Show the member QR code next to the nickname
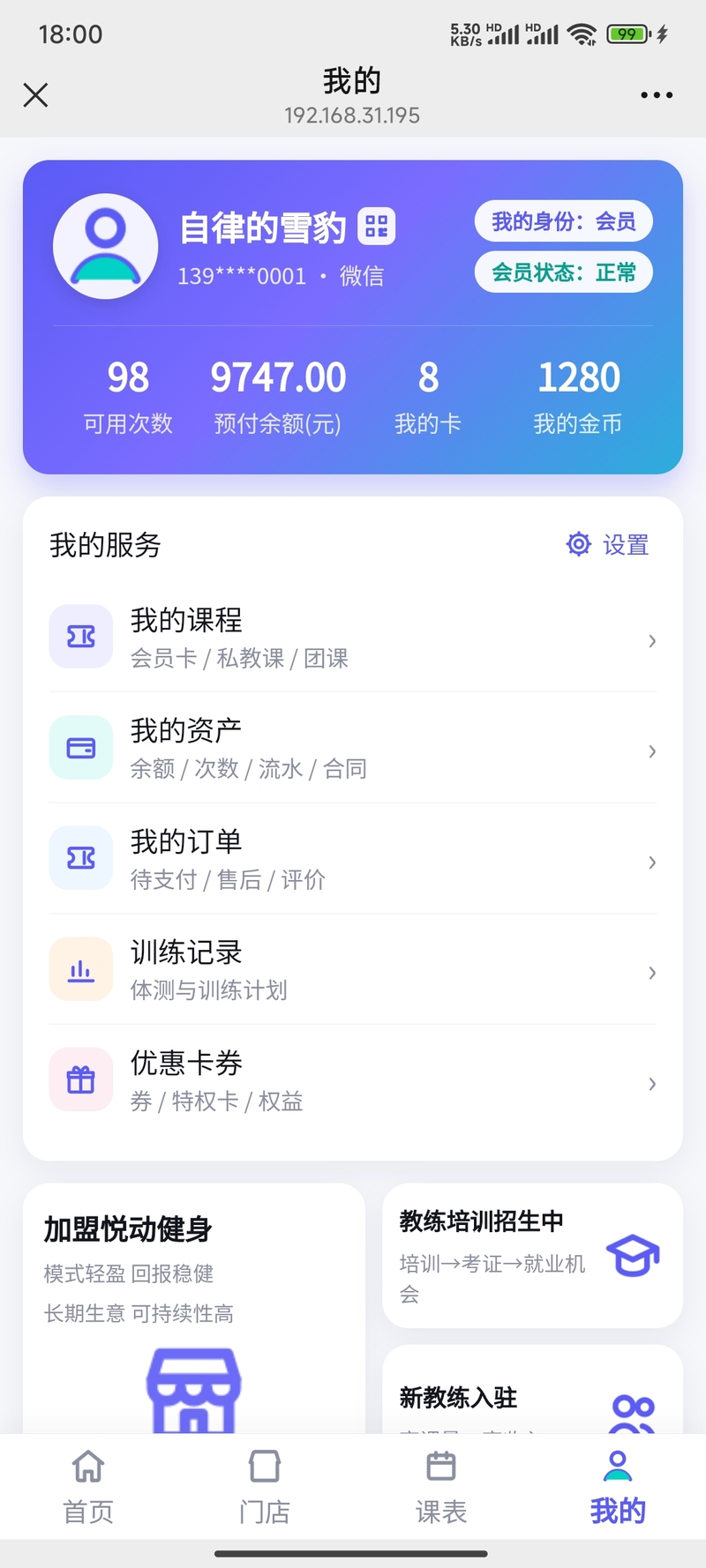The image size is (706, 1568). click(377, 227)
